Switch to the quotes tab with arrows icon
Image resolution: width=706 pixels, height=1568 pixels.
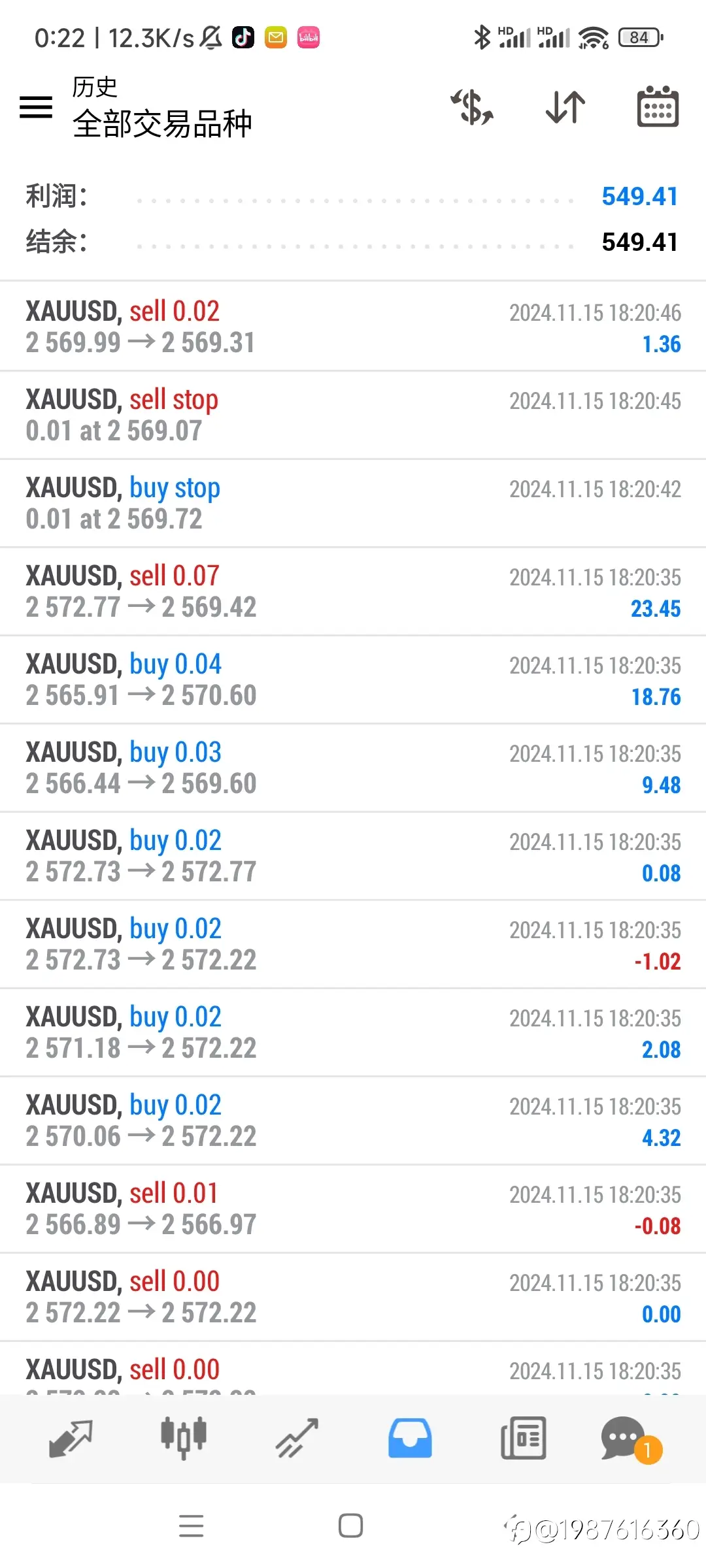coord(71,1439)
